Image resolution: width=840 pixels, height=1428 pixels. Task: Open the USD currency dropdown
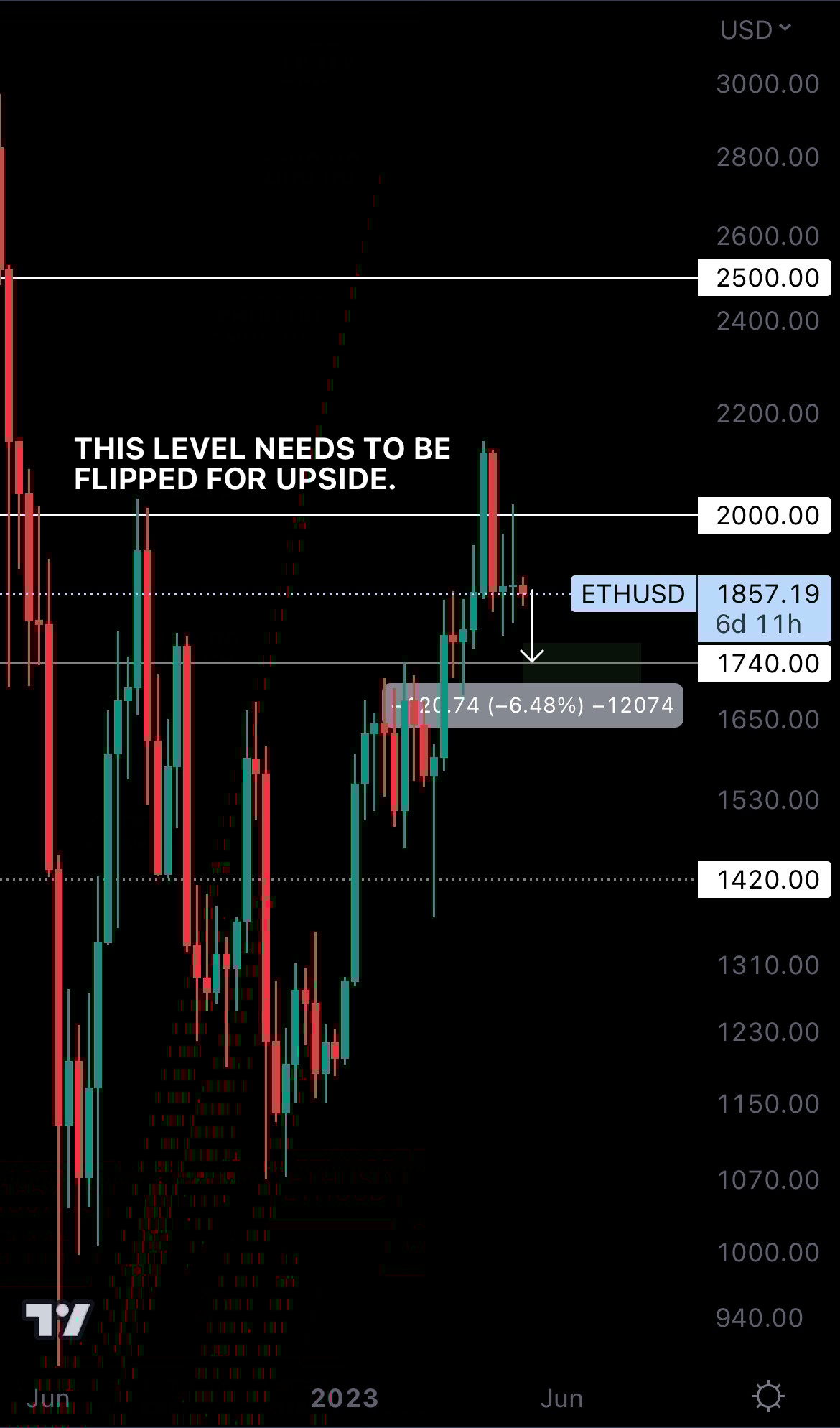point(755,30)
